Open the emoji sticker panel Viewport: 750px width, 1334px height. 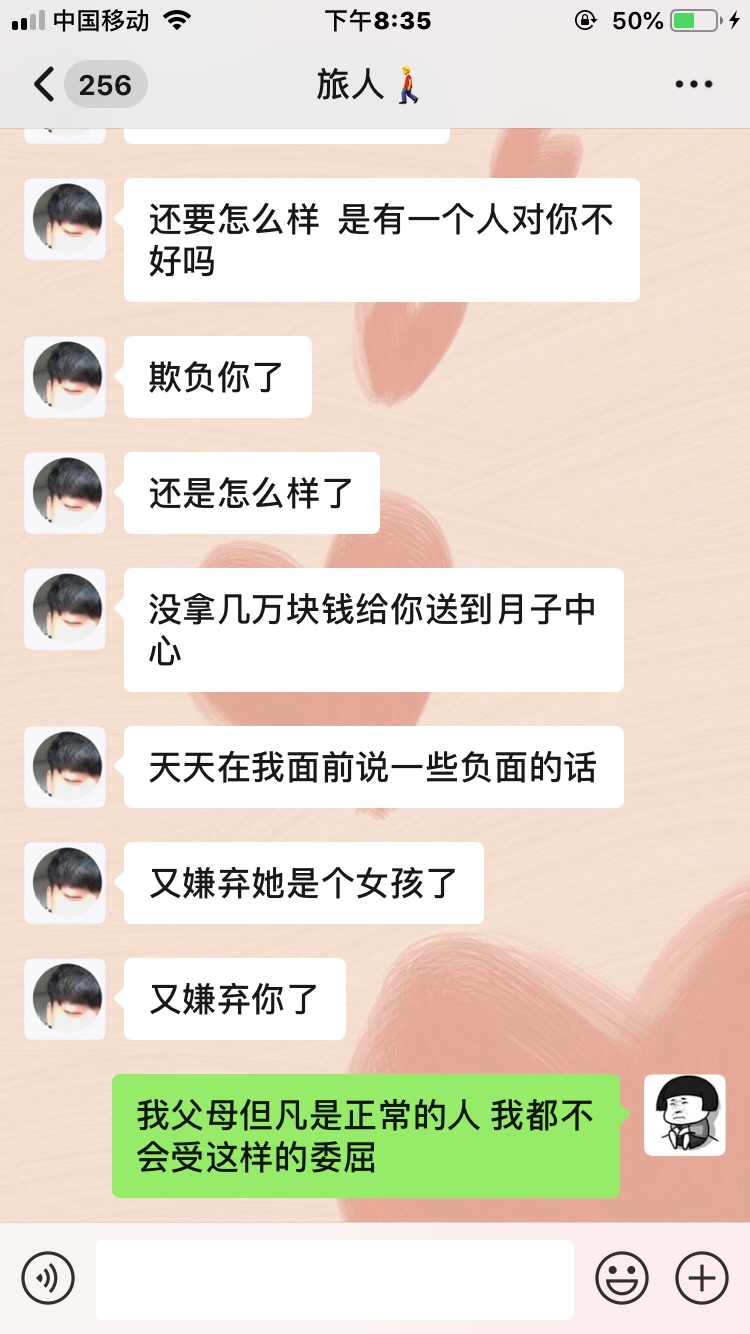622,1277
